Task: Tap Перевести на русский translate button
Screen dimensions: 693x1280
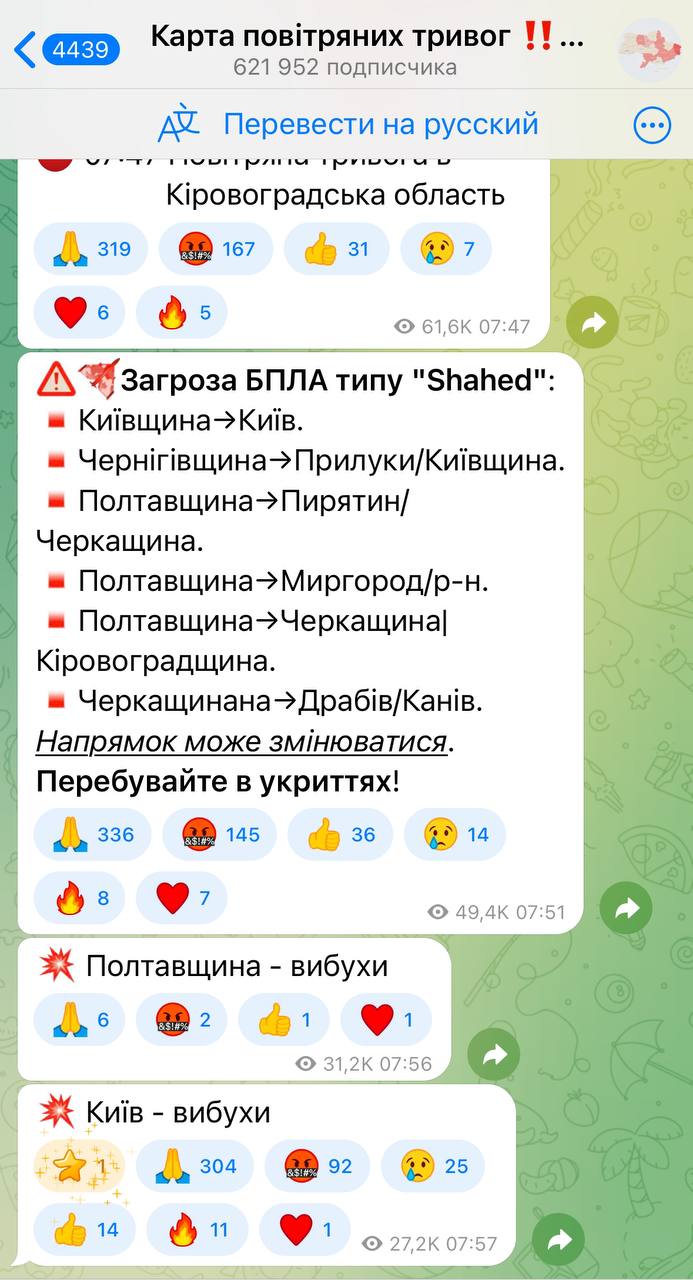Action: (x=347, y=124)
